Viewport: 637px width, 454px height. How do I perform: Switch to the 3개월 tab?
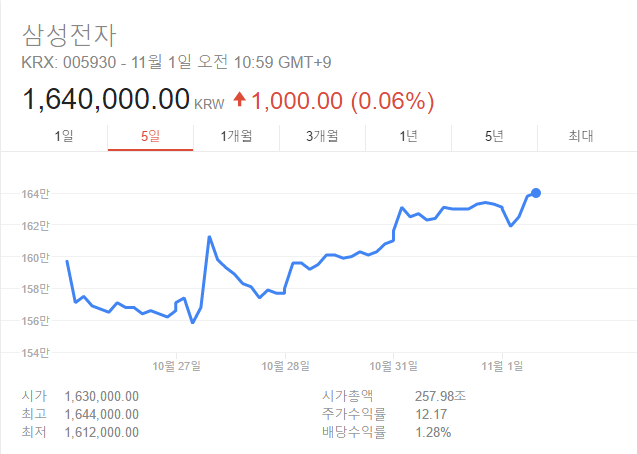pyautogui.click(x=322, y=136)
